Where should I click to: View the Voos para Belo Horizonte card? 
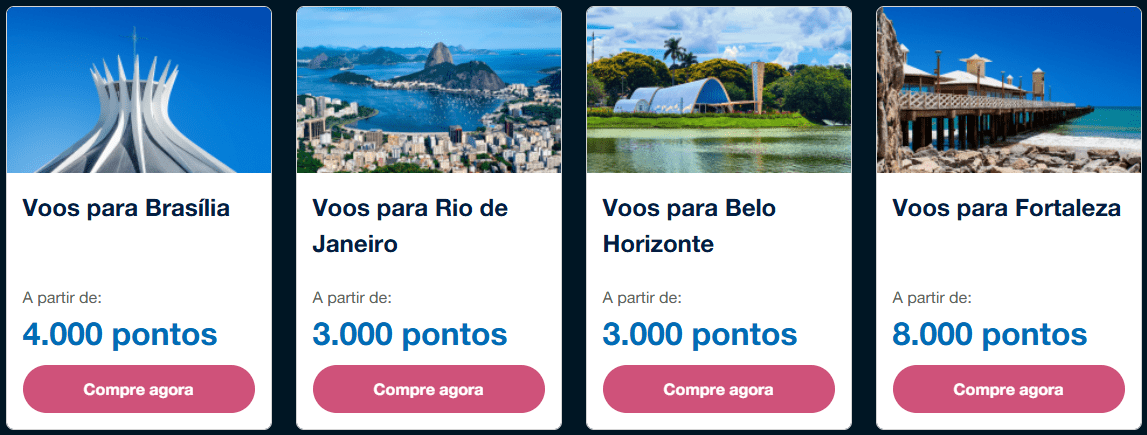point(689,225)
